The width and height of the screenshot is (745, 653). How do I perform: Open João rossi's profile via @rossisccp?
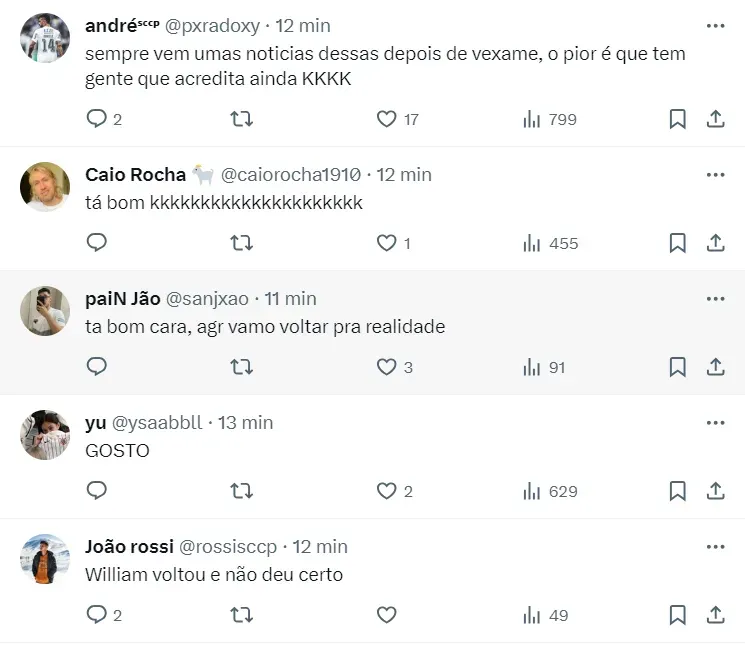click(x=228, y=546)
